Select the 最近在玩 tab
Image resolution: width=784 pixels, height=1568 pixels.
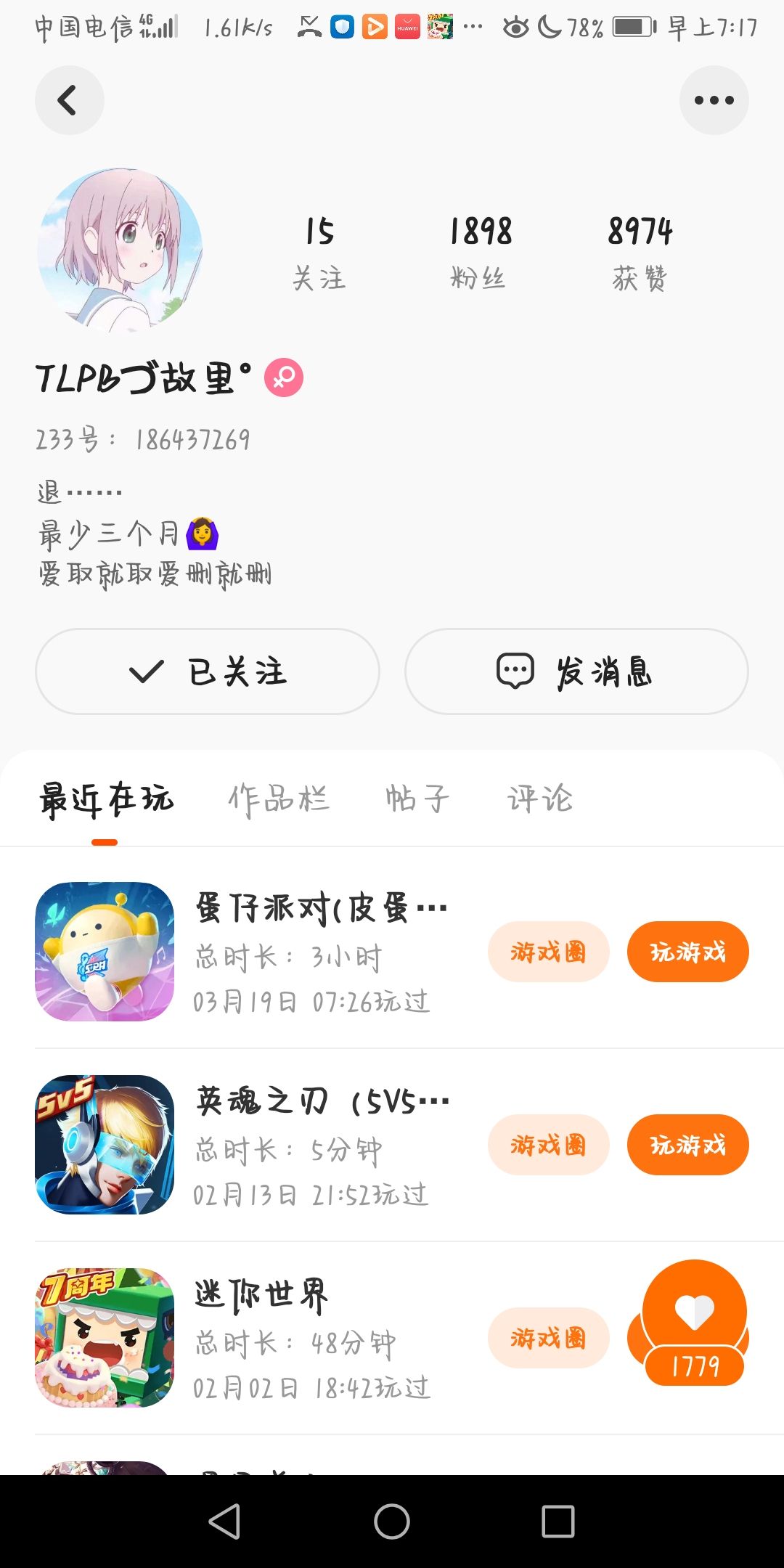click(107, 799)
